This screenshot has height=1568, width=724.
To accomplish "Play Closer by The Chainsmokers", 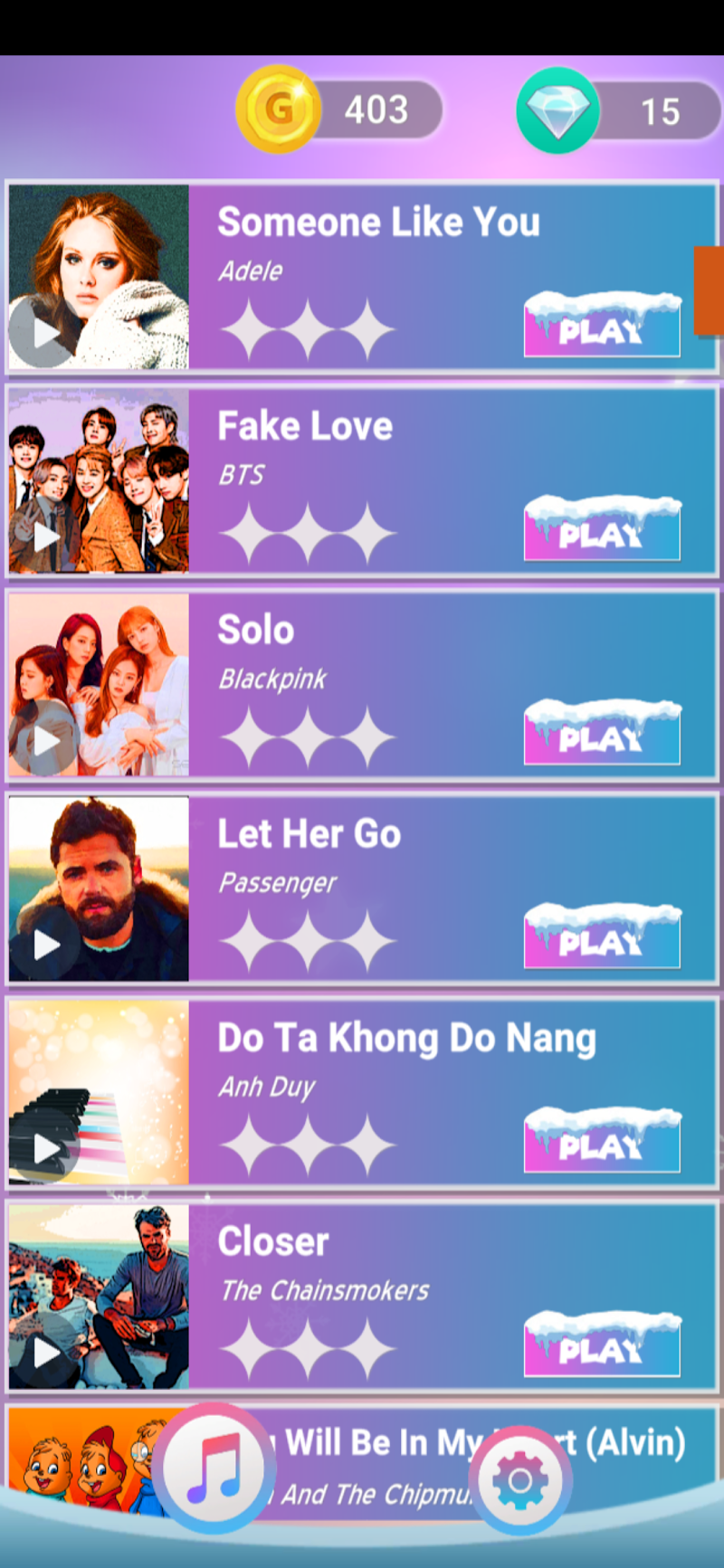I will point(602,1347).
